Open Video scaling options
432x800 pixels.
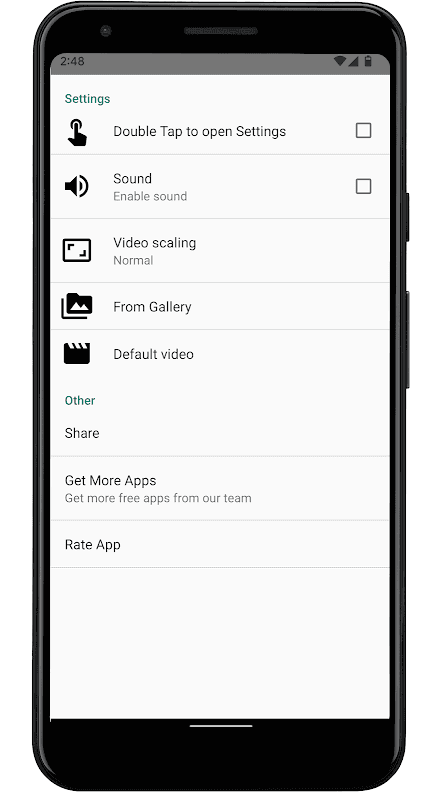(x=220, y=251)
